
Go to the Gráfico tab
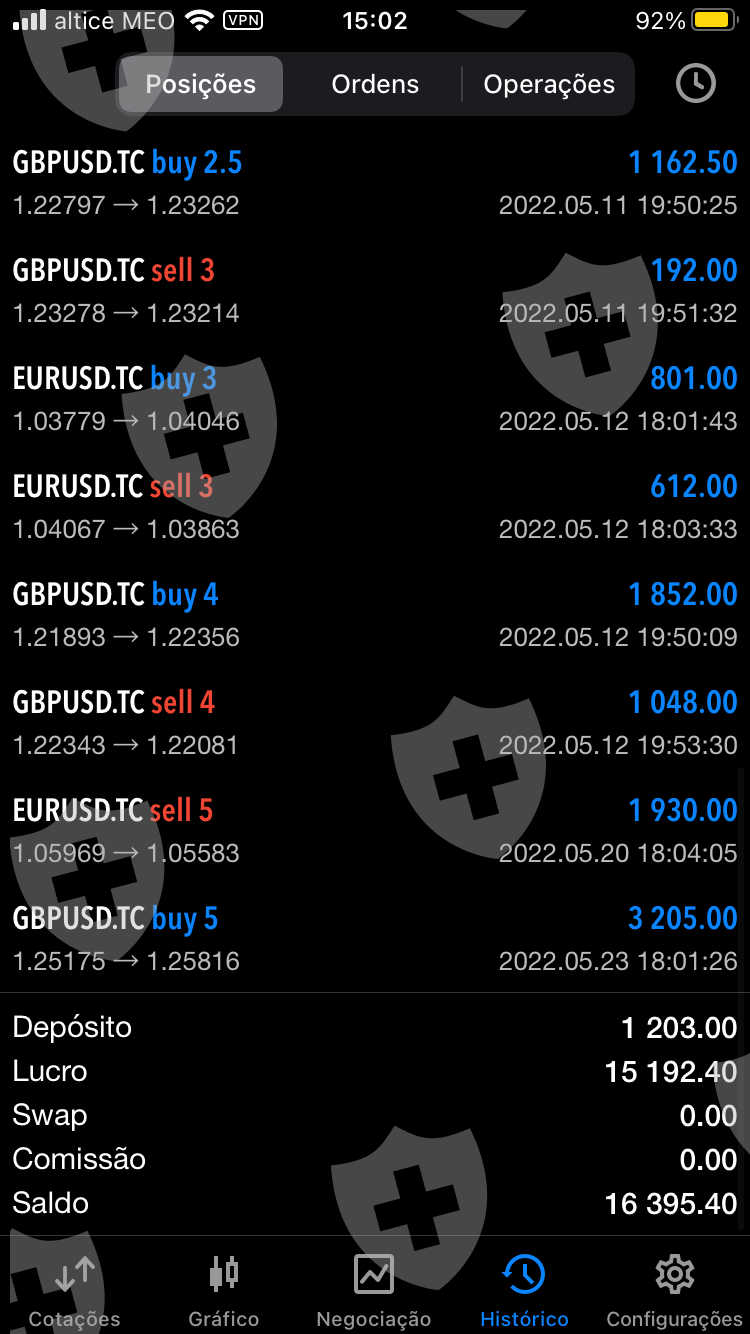click(x=224, y=1289)
